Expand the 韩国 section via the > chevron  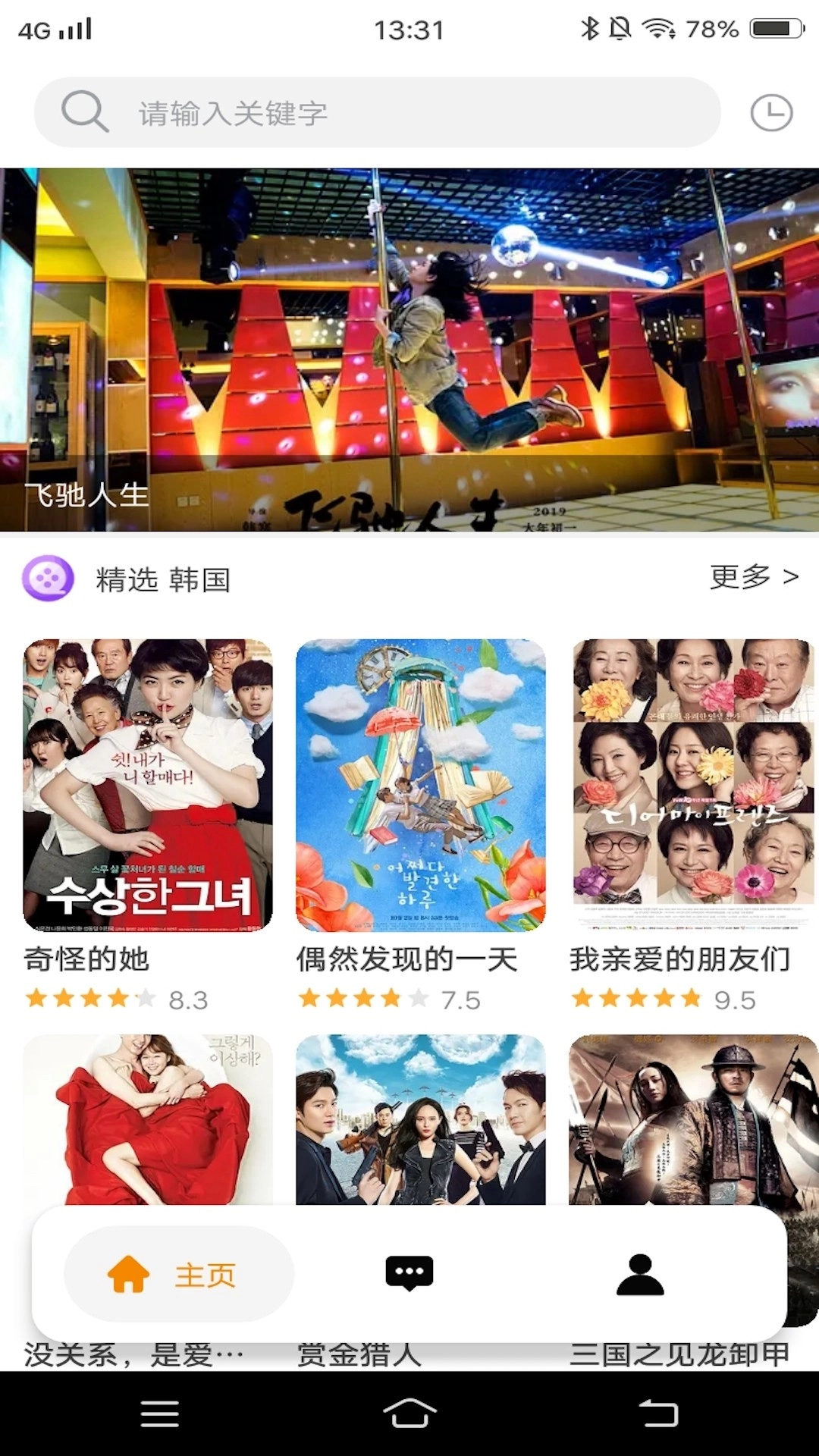789,579
